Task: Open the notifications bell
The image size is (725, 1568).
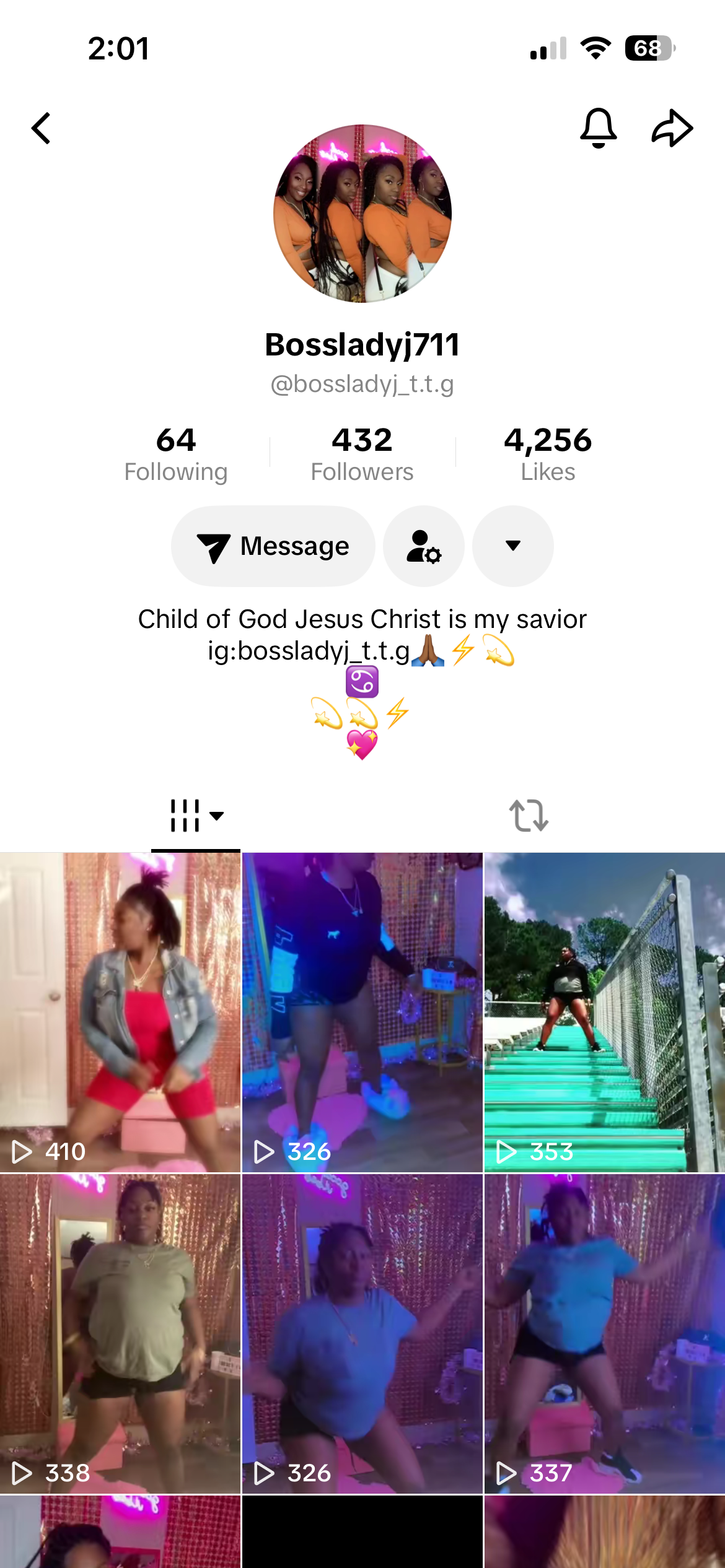Action: 598,128
